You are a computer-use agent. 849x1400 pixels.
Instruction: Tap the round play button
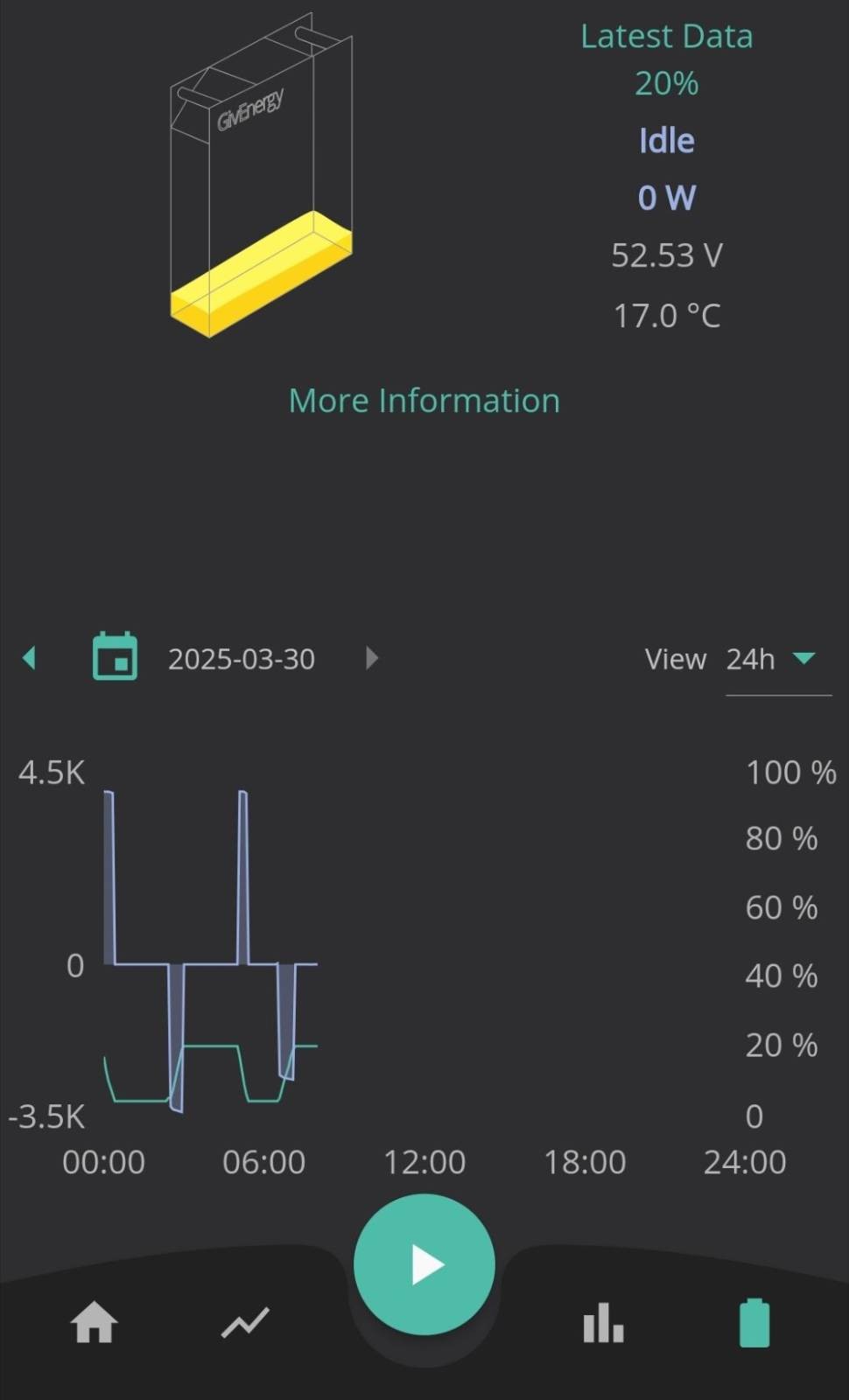pos(424,1264)
